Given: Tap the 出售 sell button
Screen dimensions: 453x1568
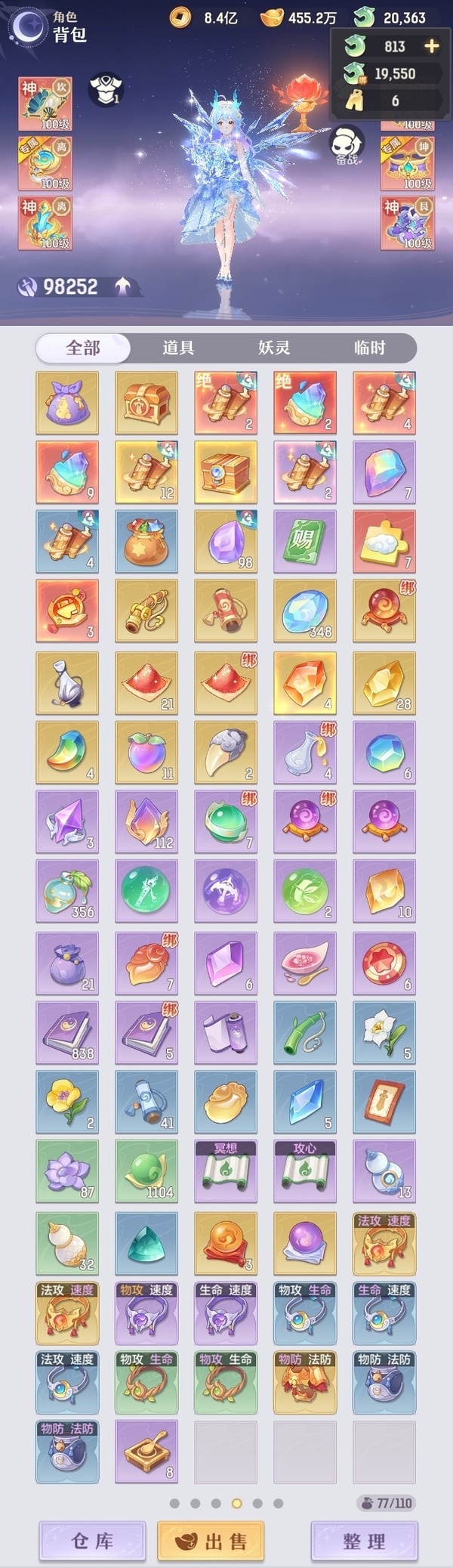Looking at the screenshot, I should pyautogui.click(x=211, y=1541).
